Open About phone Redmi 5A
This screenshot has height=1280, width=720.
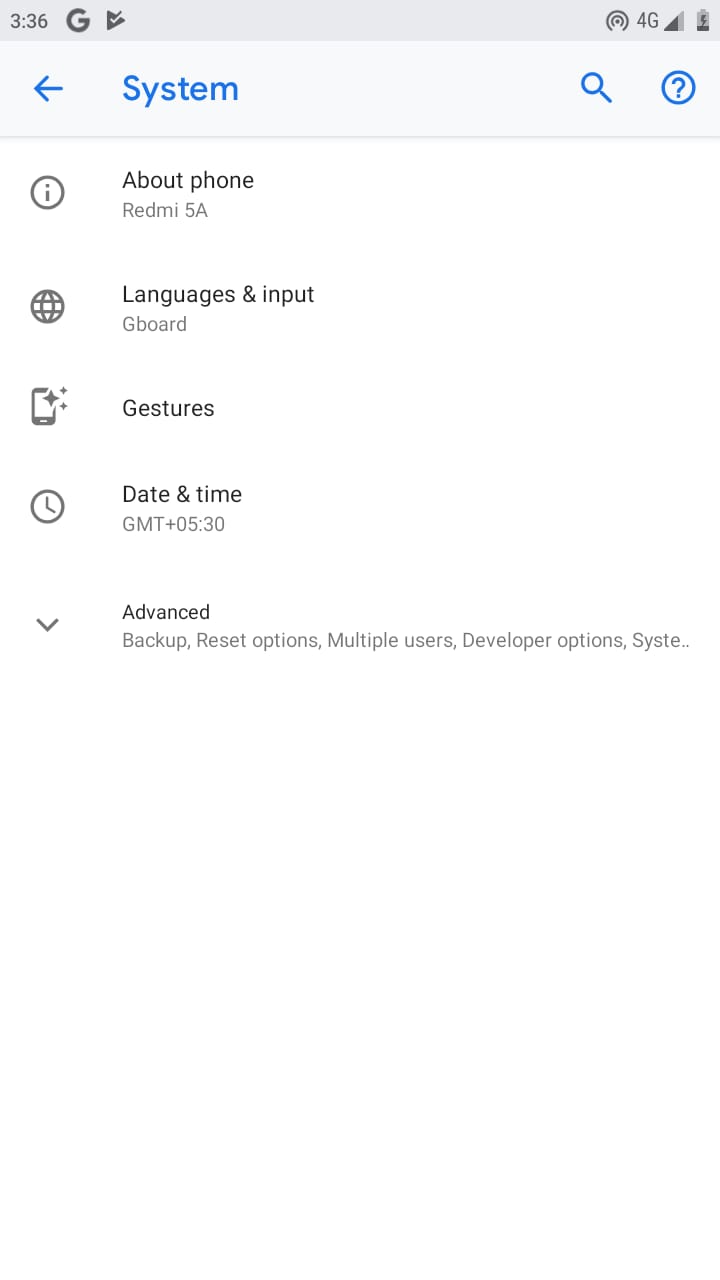(x=360, y=194)
